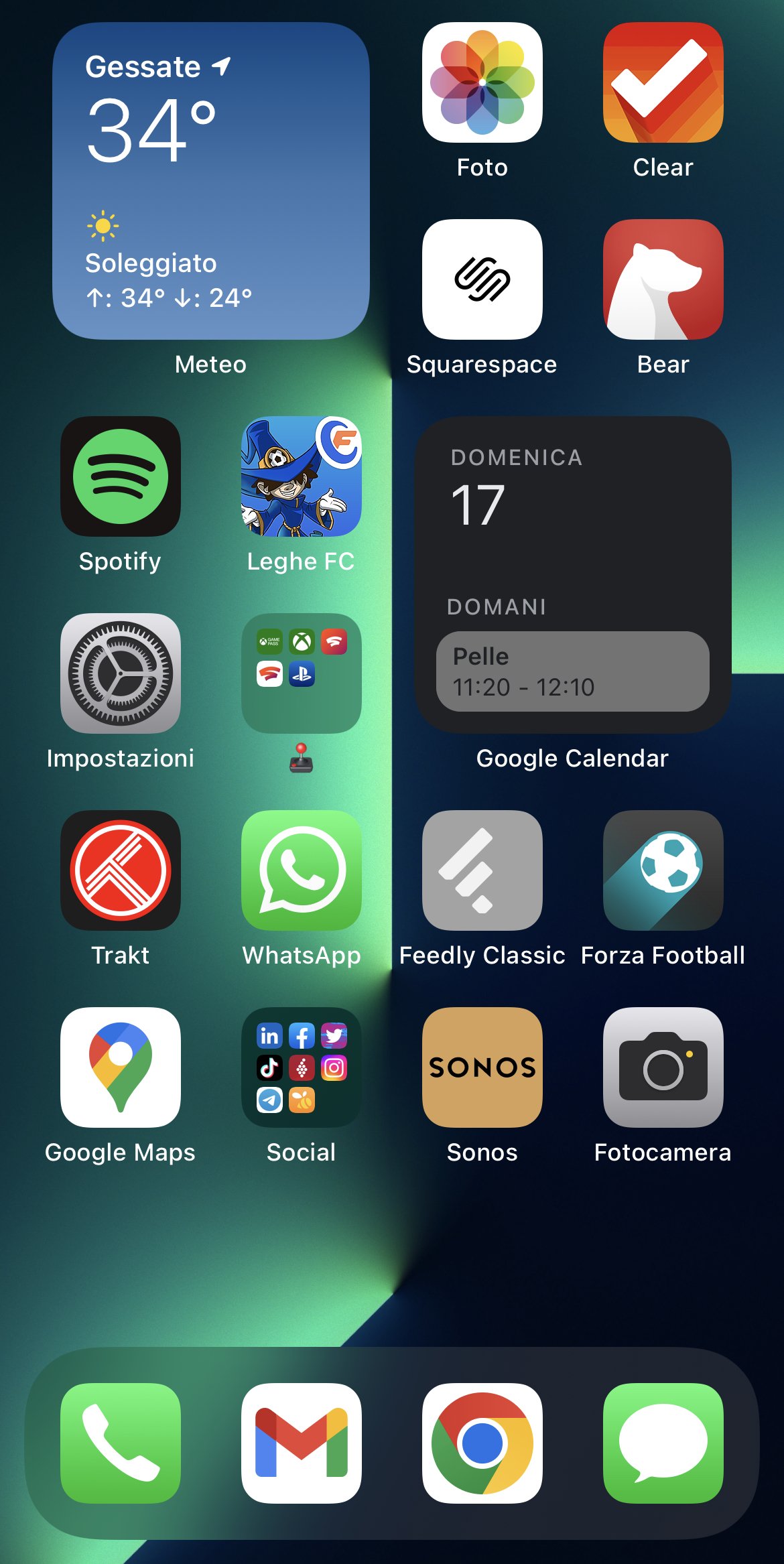Open Fotocamera

pos(663,1067)
